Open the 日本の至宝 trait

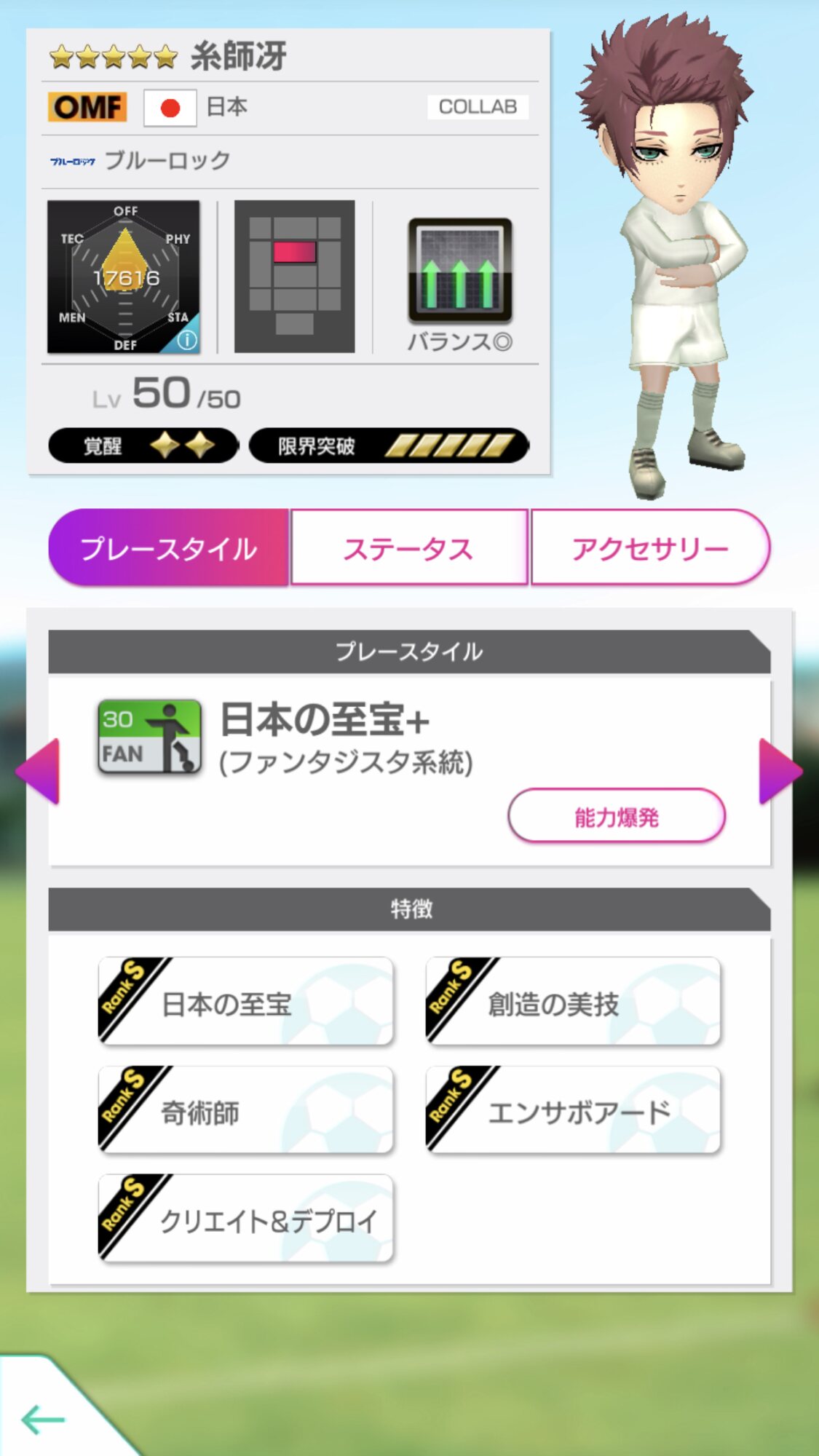point(246,1002)
